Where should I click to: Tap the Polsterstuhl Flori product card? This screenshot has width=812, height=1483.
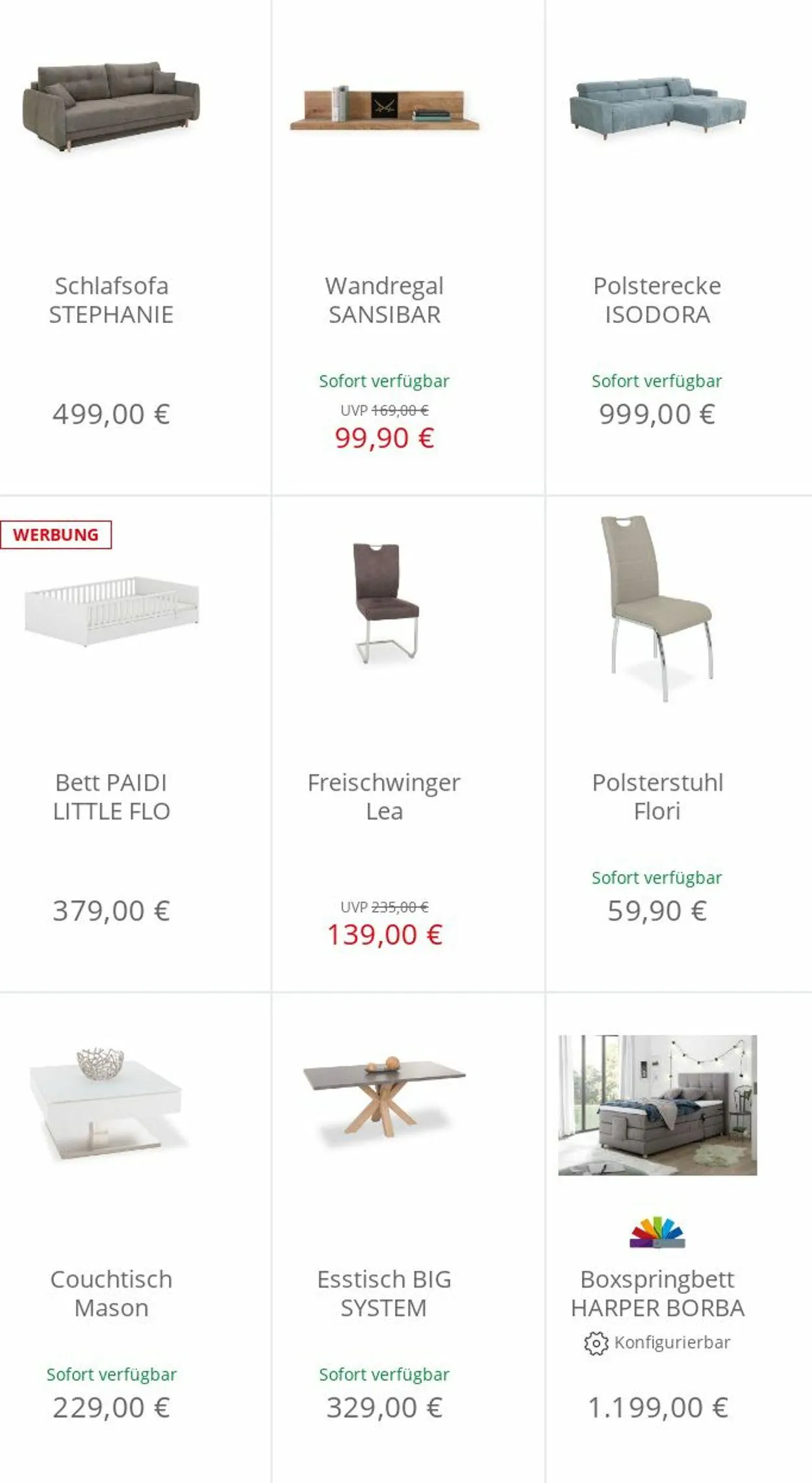(657, 796)
